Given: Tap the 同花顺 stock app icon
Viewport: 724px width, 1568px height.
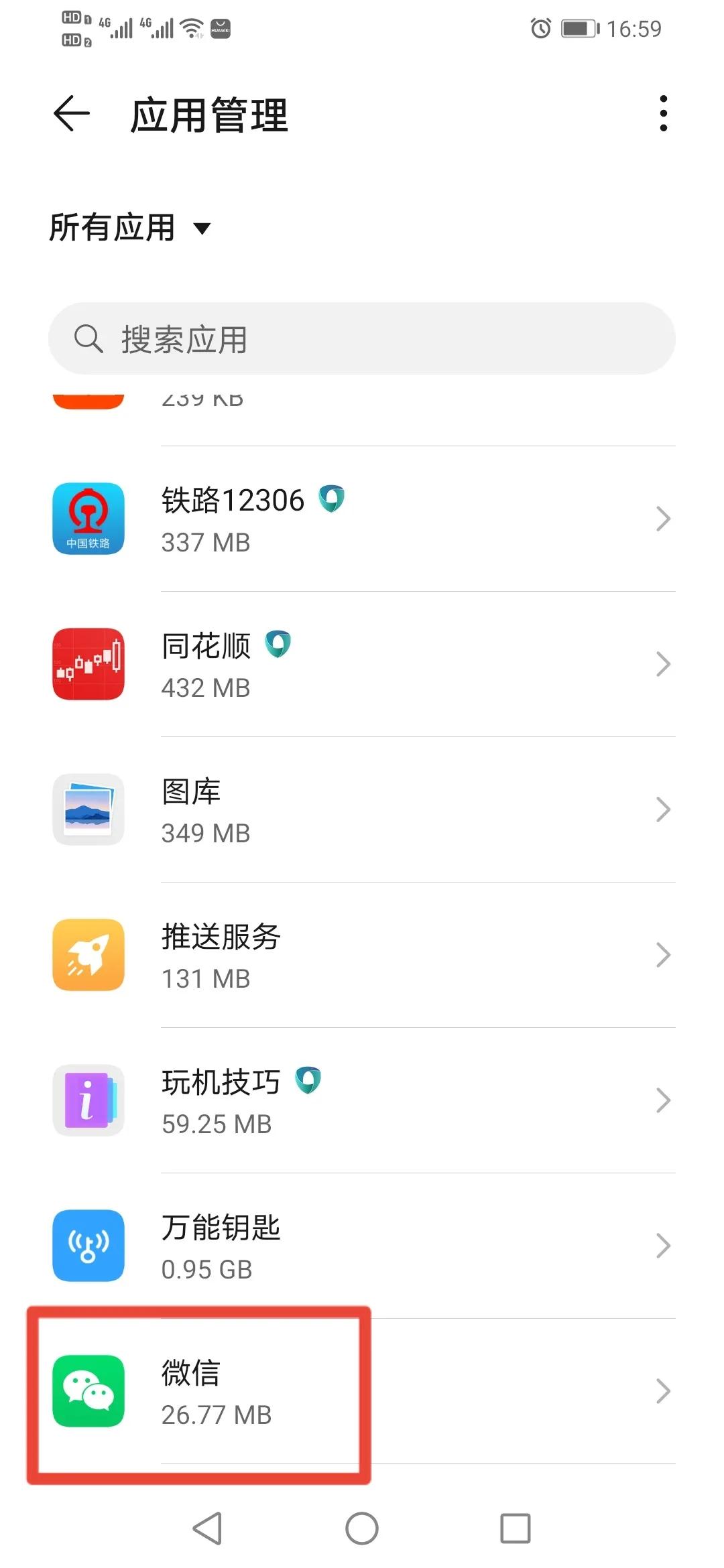Looking at the screenshot, I should (x=88, y=664).
